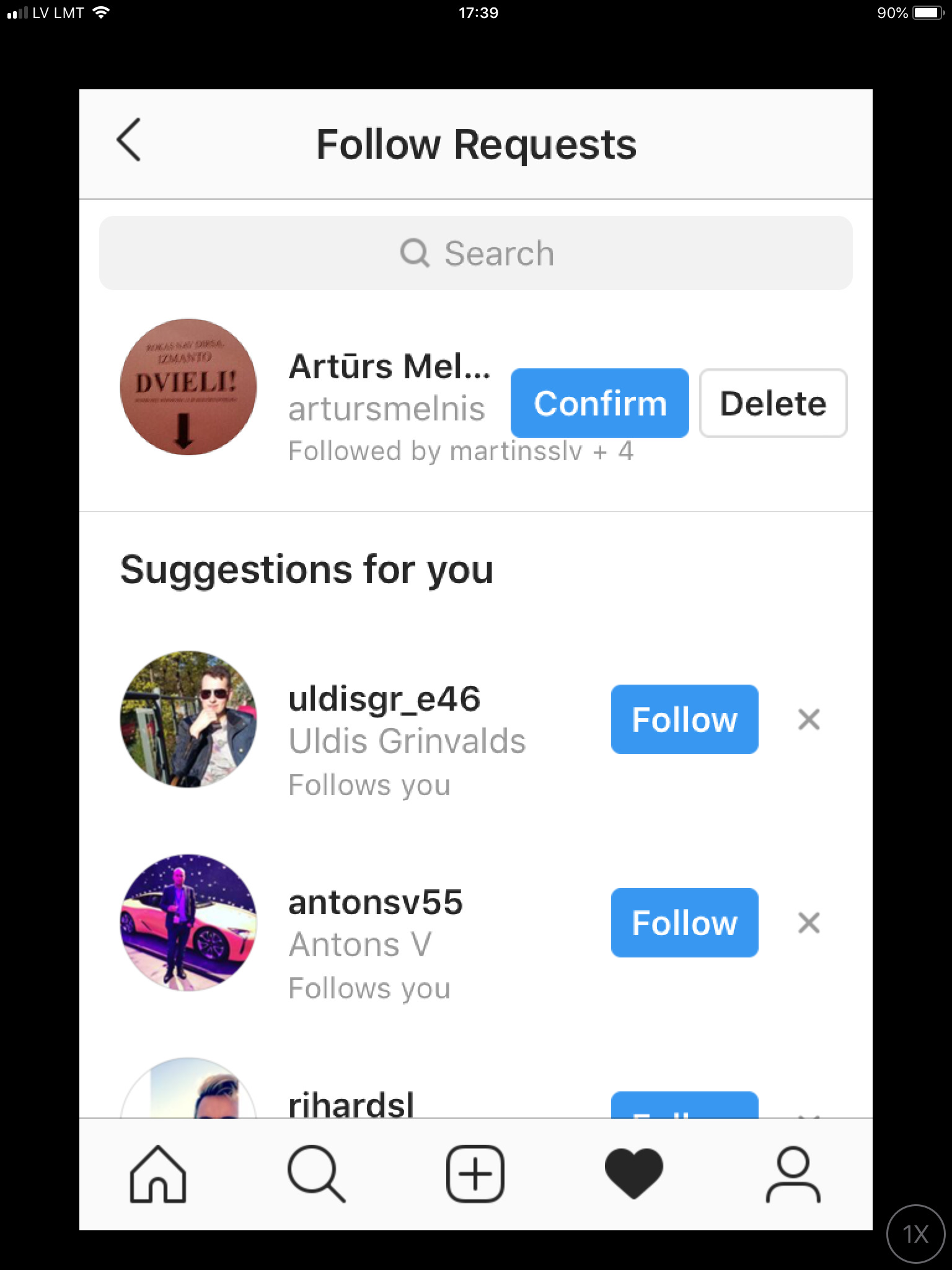Dismiss antonsv55 suggestion
Viewport: 952px width, 1270px height.
tap(809, 923)
